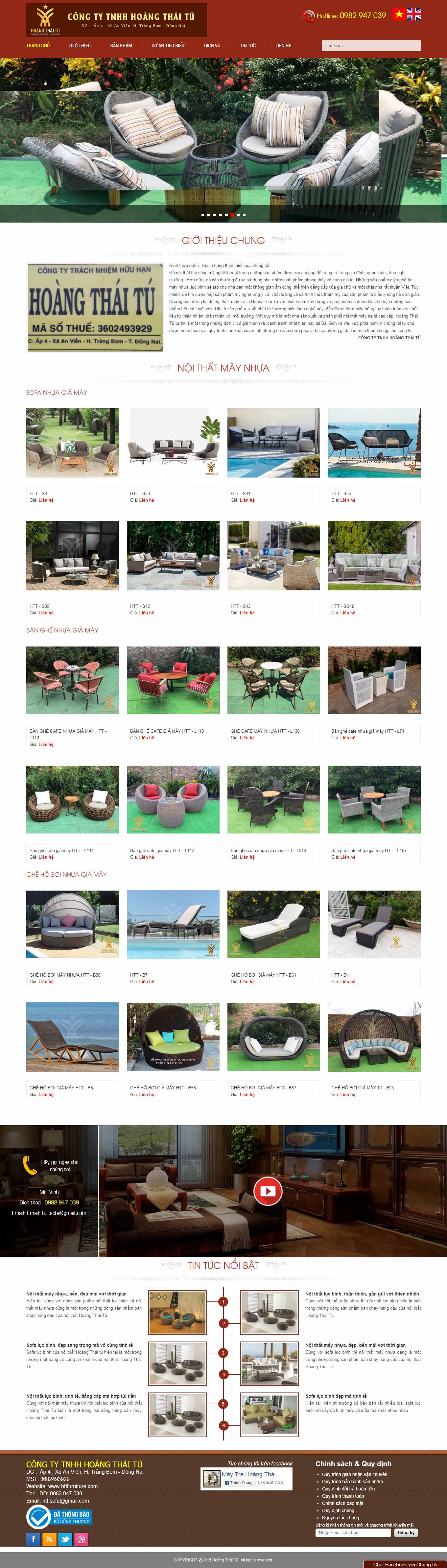
Task: View Ghế hồ bơi giả mây HTT - B58
Action: point(172,1036)
